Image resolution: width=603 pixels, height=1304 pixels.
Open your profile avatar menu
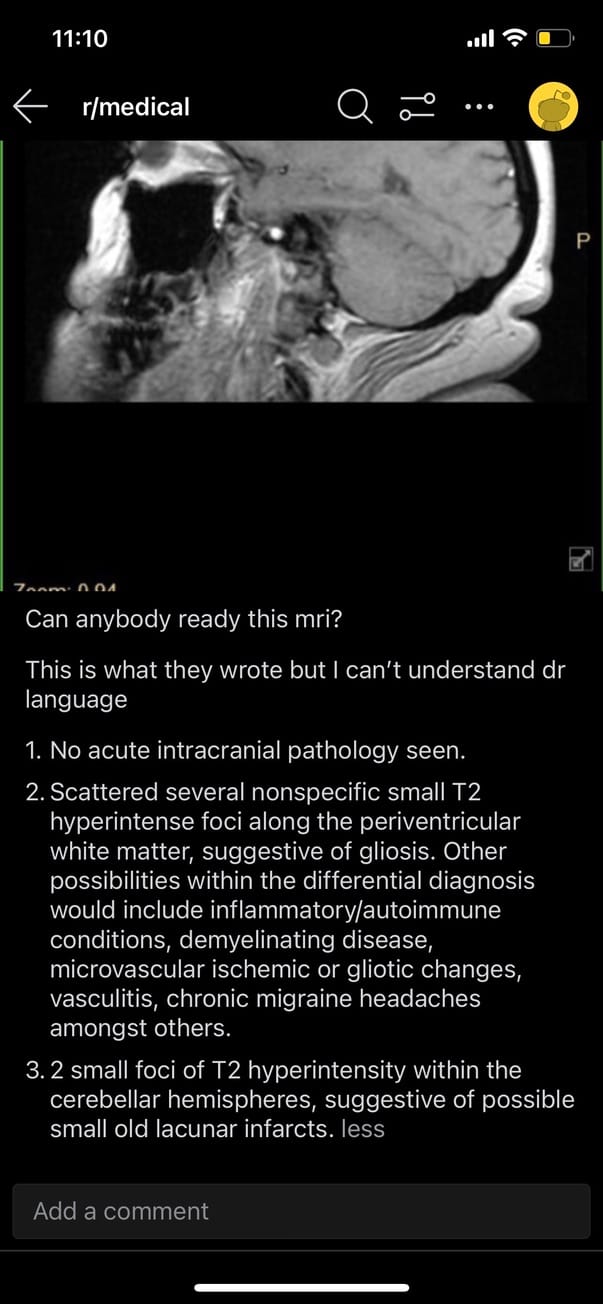pos(553,107)
